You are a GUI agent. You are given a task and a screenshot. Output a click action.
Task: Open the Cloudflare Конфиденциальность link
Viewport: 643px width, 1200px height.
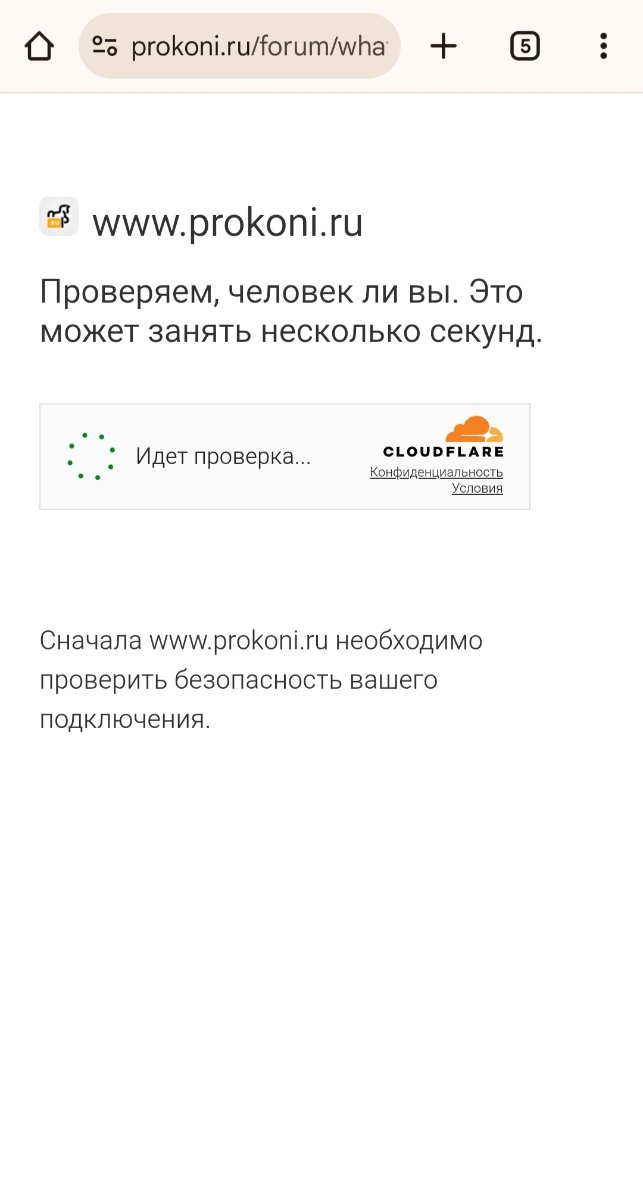click(x=436, y=472)
